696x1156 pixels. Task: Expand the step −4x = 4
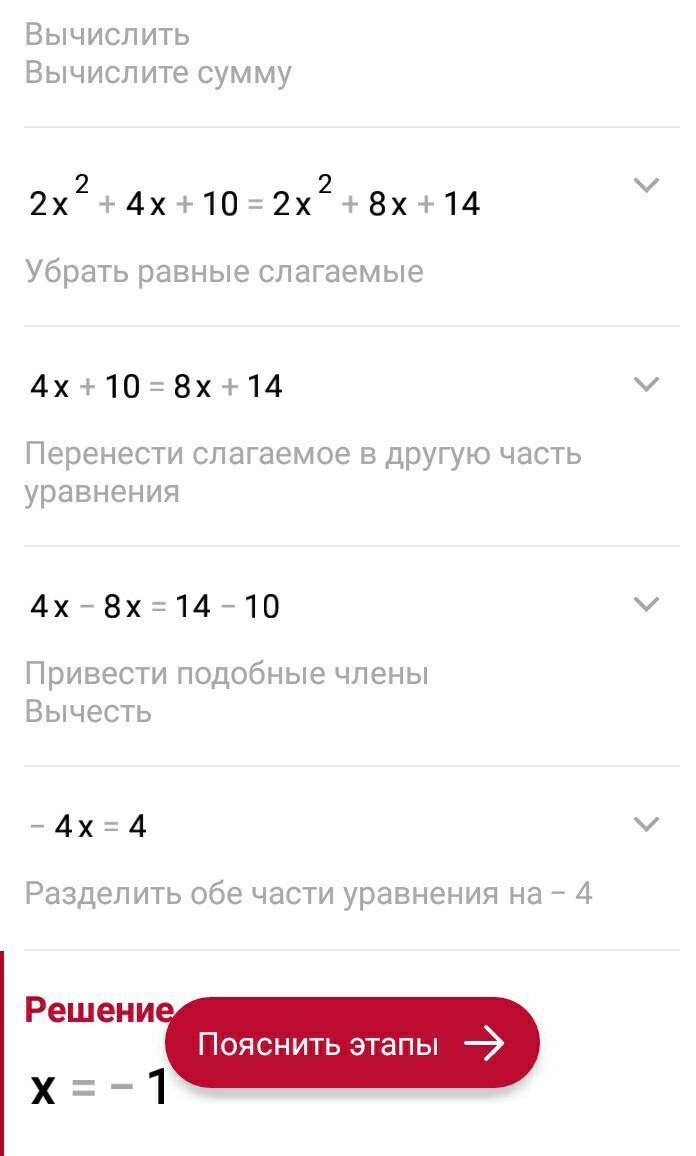646,824
